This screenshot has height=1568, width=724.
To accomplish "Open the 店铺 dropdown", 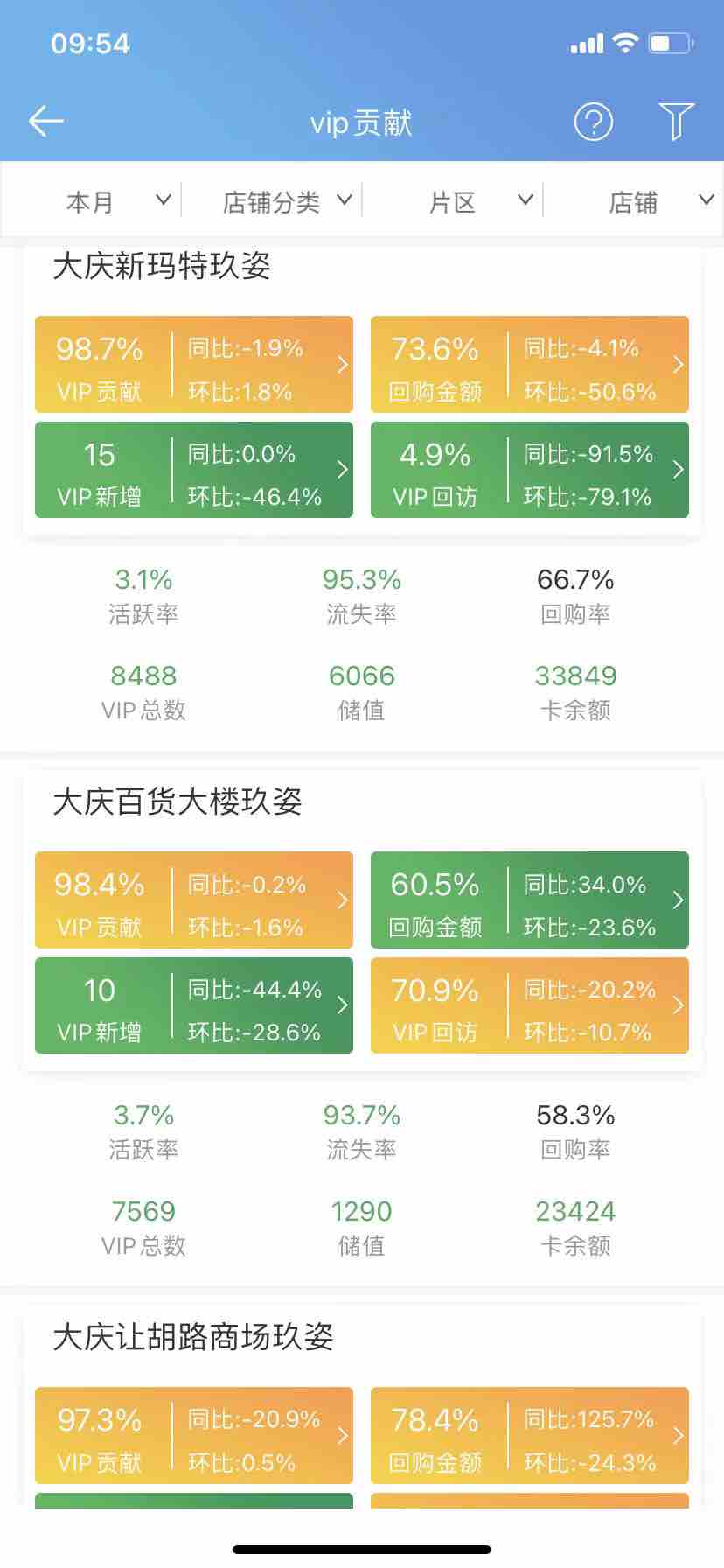I will coord(659,202).
